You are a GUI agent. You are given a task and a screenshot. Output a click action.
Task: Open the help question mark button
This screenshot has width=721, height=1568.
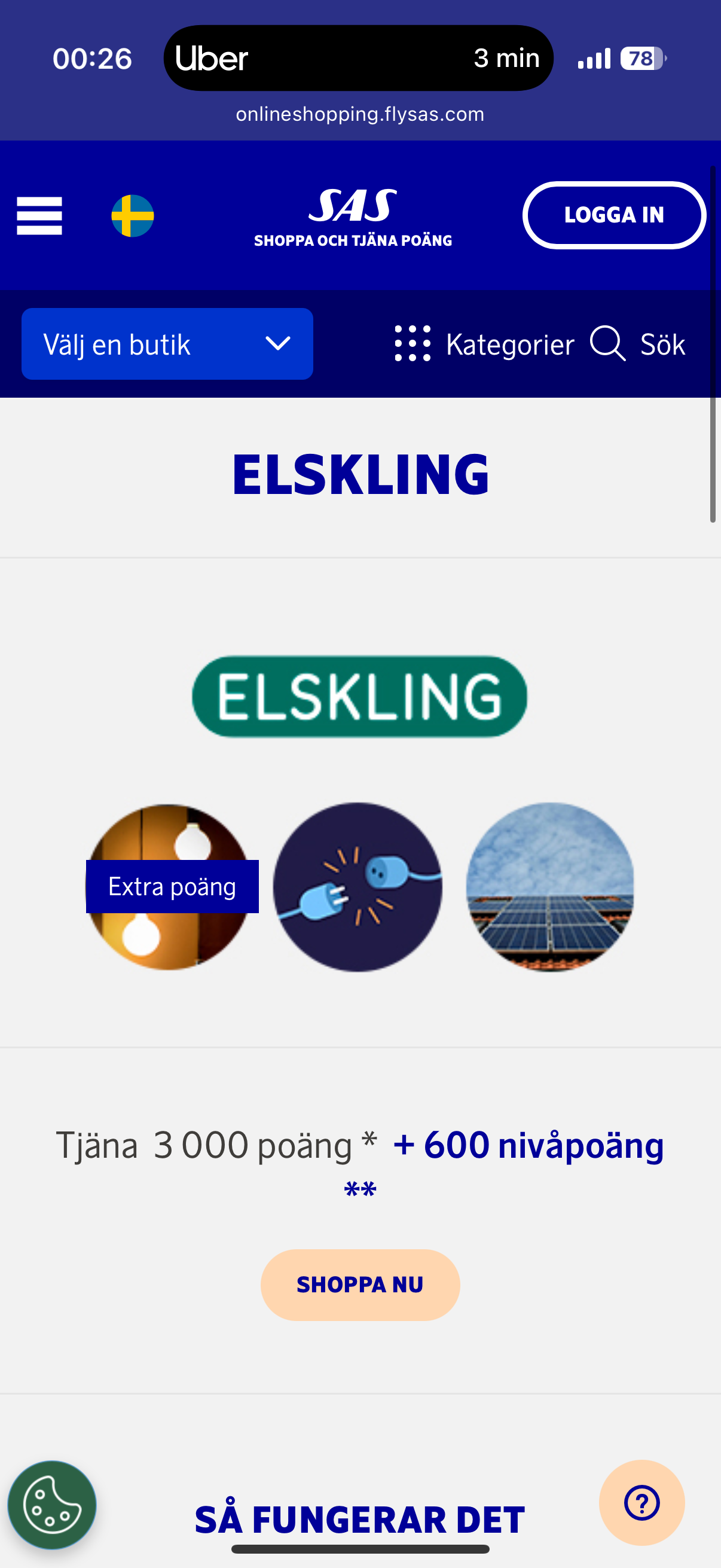coord(641,1502)
